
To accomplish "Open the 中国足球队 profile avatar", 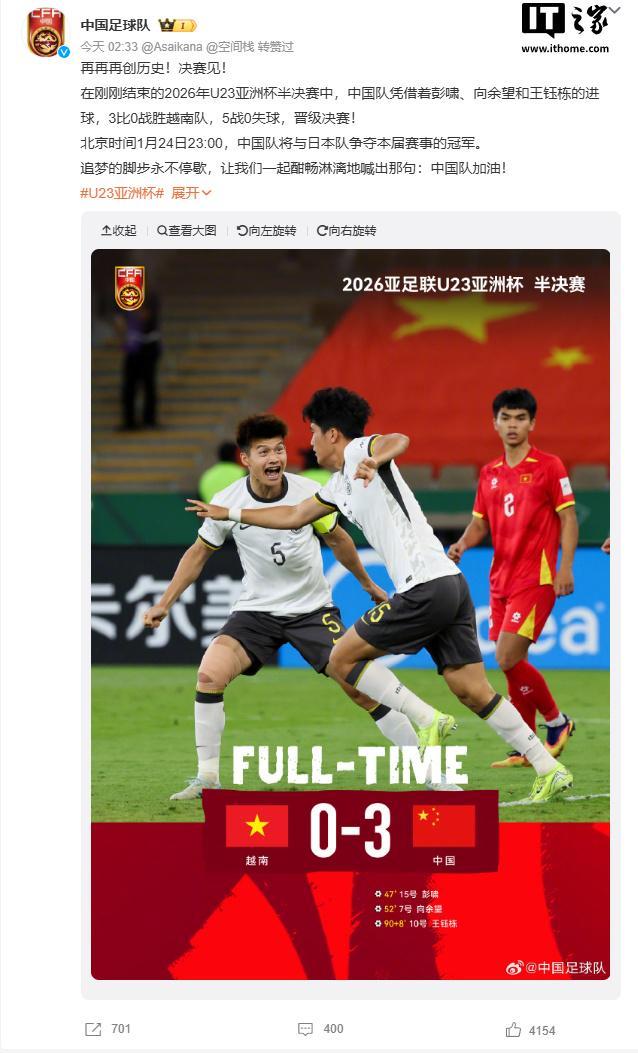I will pos(45,33).
